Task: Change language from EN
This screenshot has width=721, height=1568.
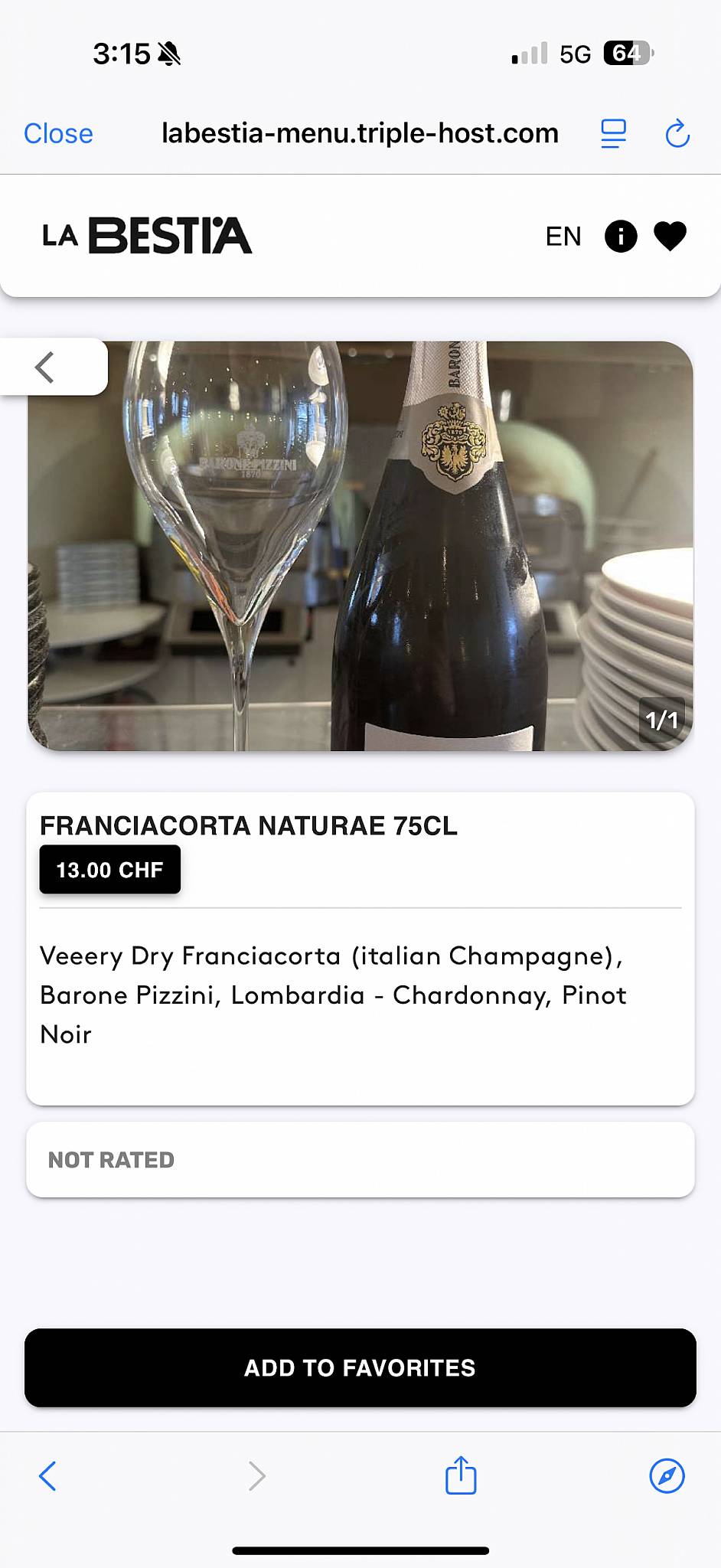Action: point(563,237)
